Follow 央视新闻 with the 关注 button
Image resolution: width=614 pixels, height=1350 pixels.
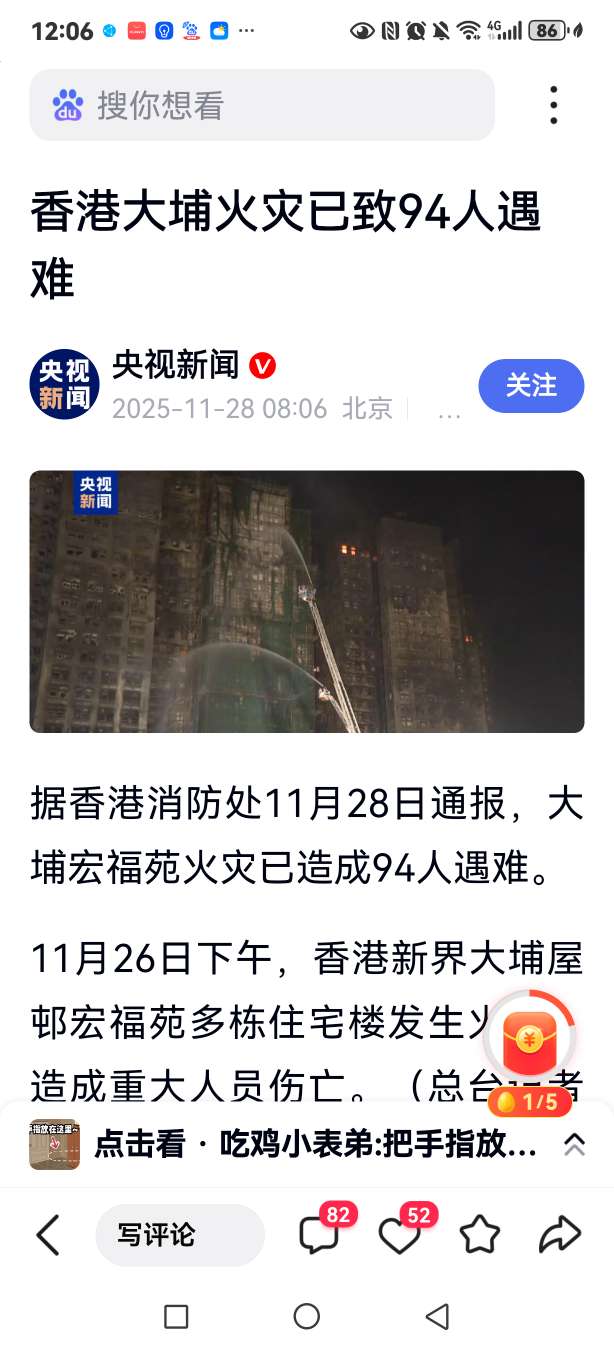[531, 386]
